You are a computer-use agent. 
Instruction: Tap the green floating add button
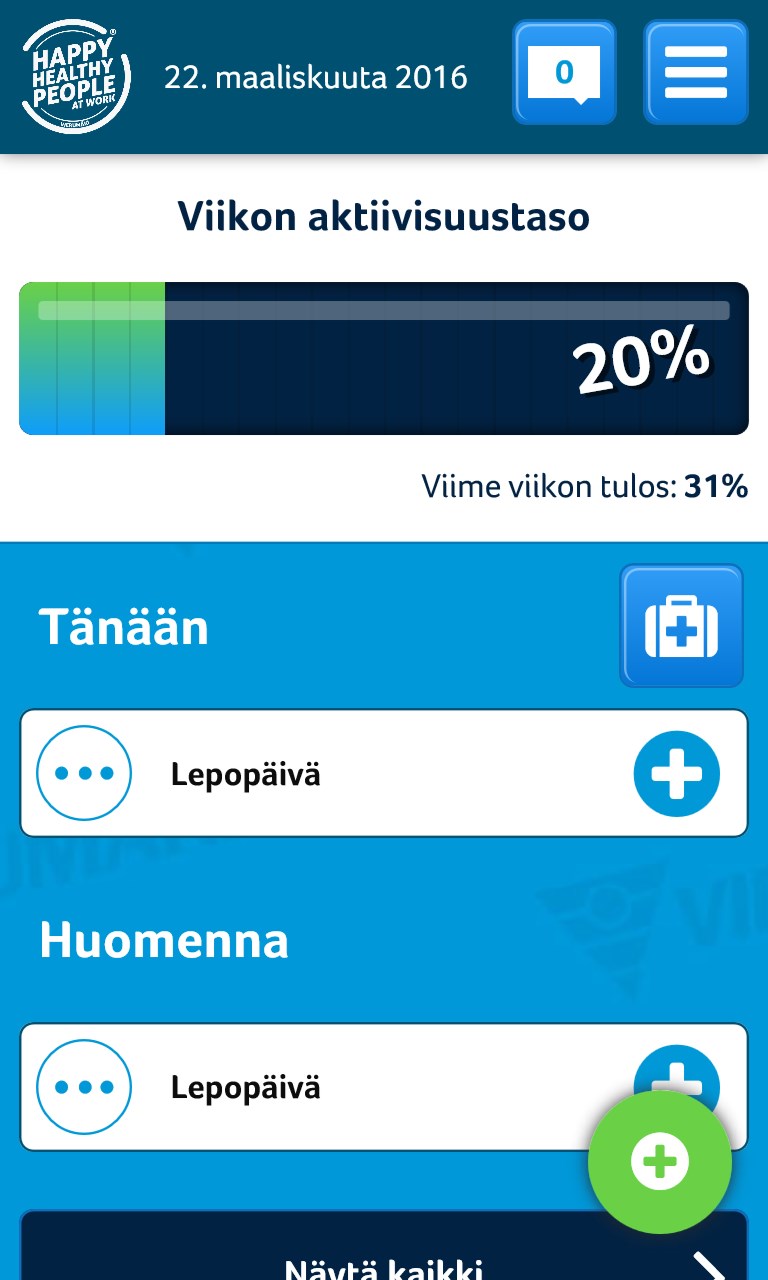660,1162
